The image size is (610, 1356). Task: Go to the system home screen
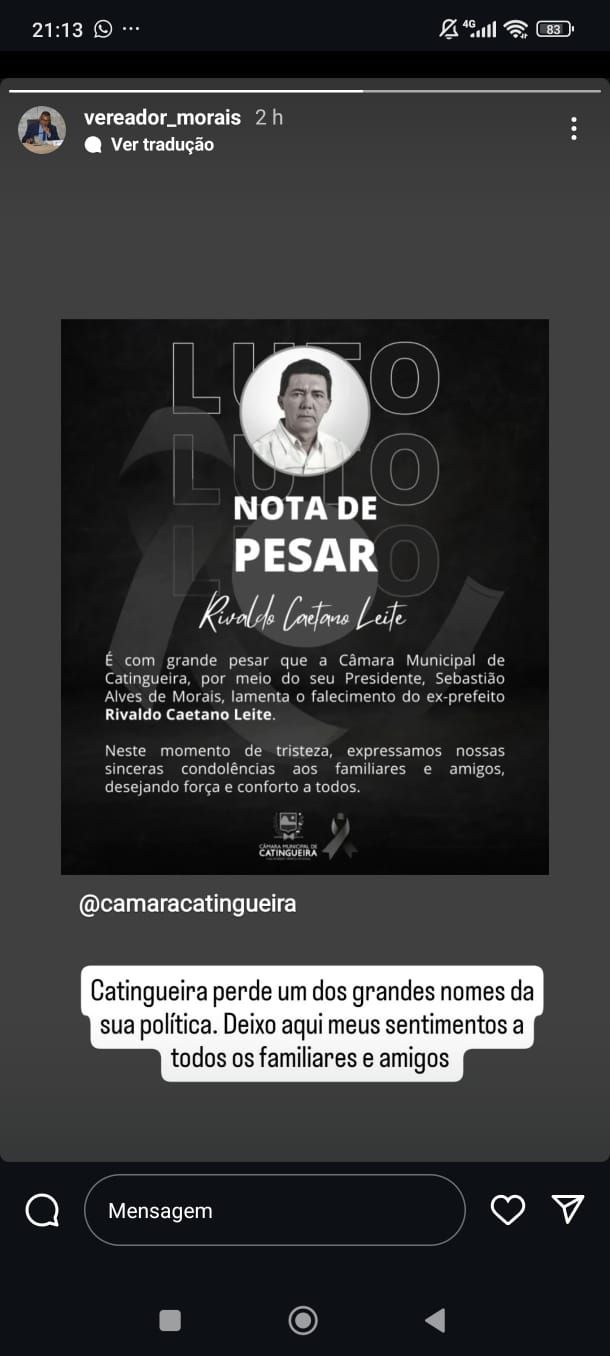click(x=303, y=1320)
